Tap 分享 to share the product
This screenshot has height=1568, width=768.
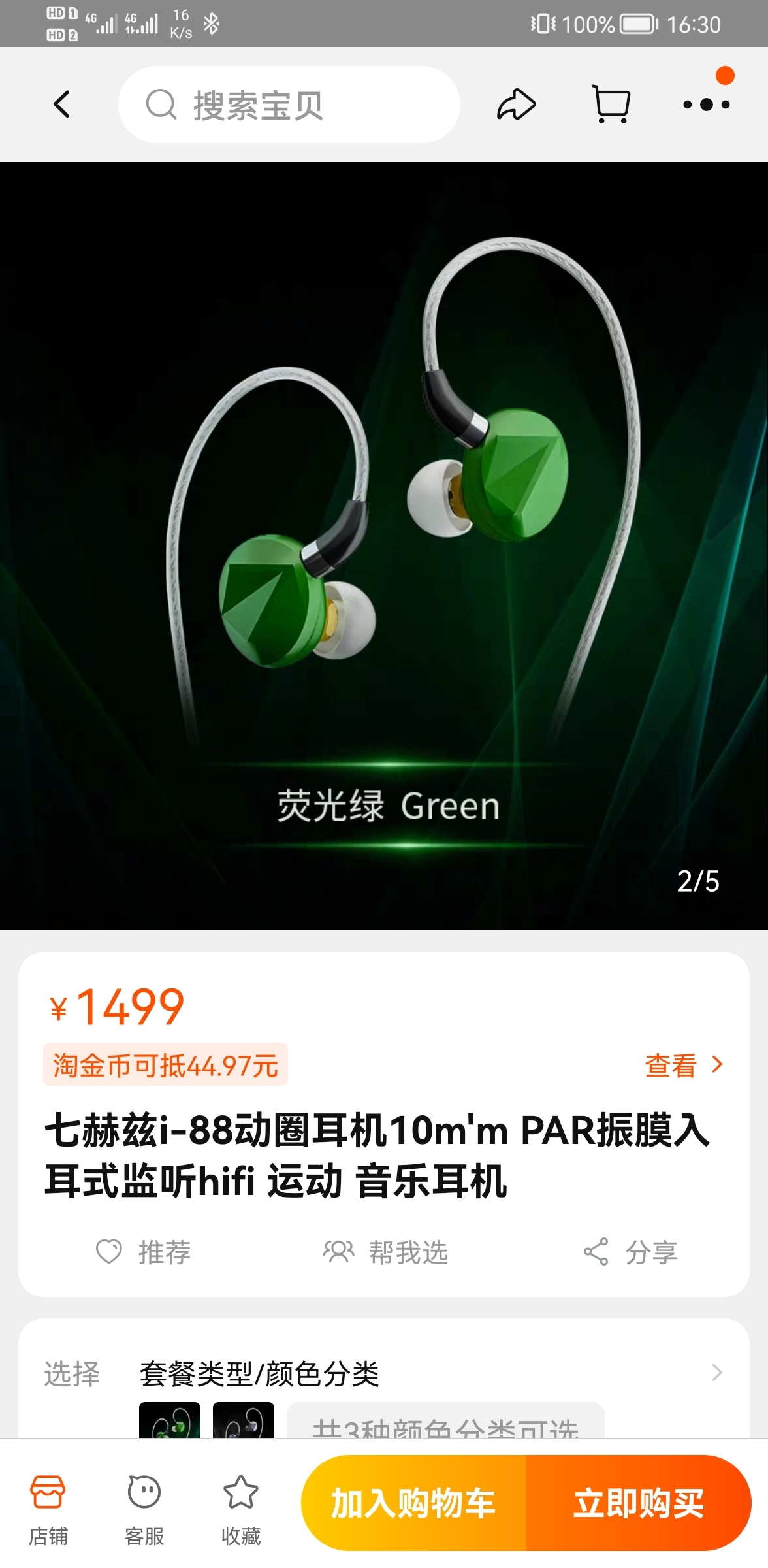click(630, 1252)
